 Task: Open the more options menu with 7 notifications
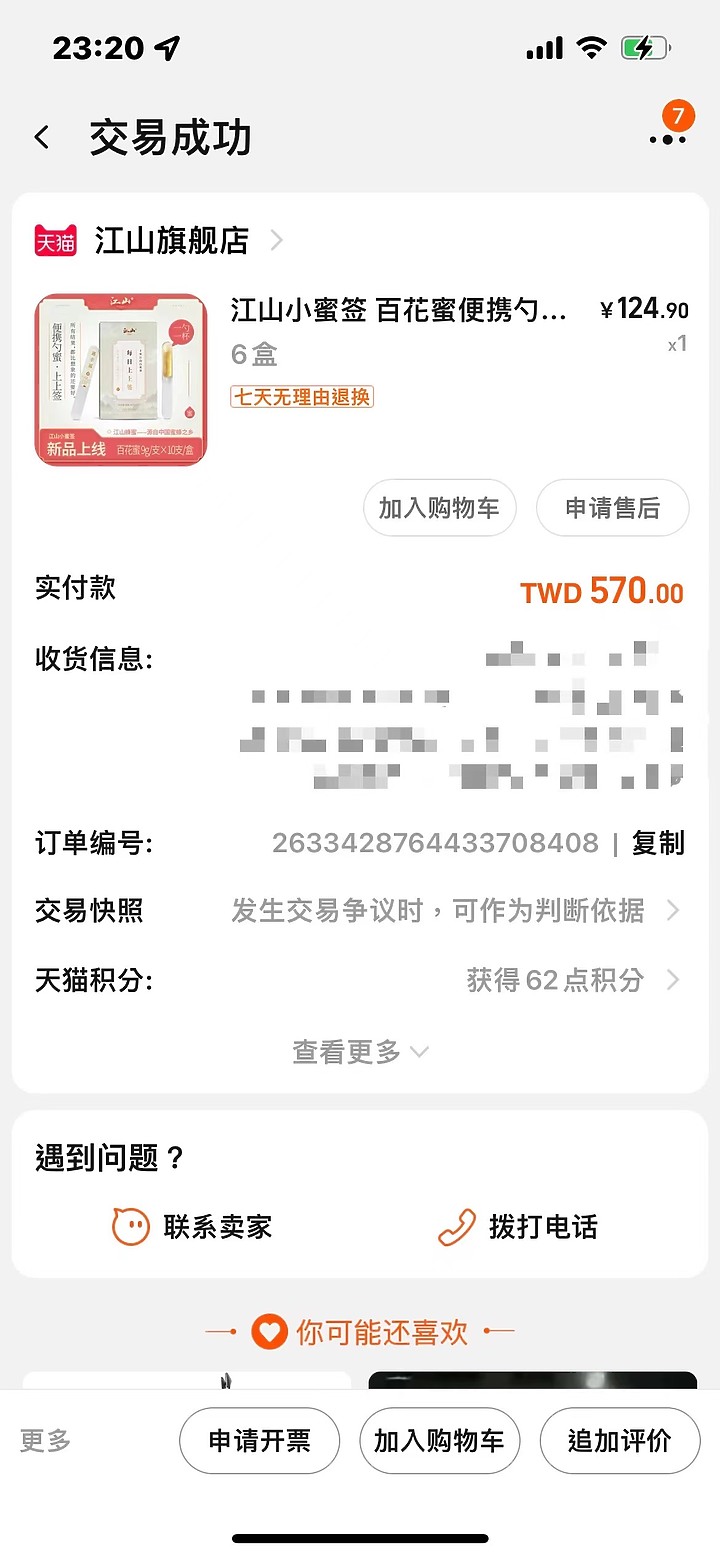668,137
